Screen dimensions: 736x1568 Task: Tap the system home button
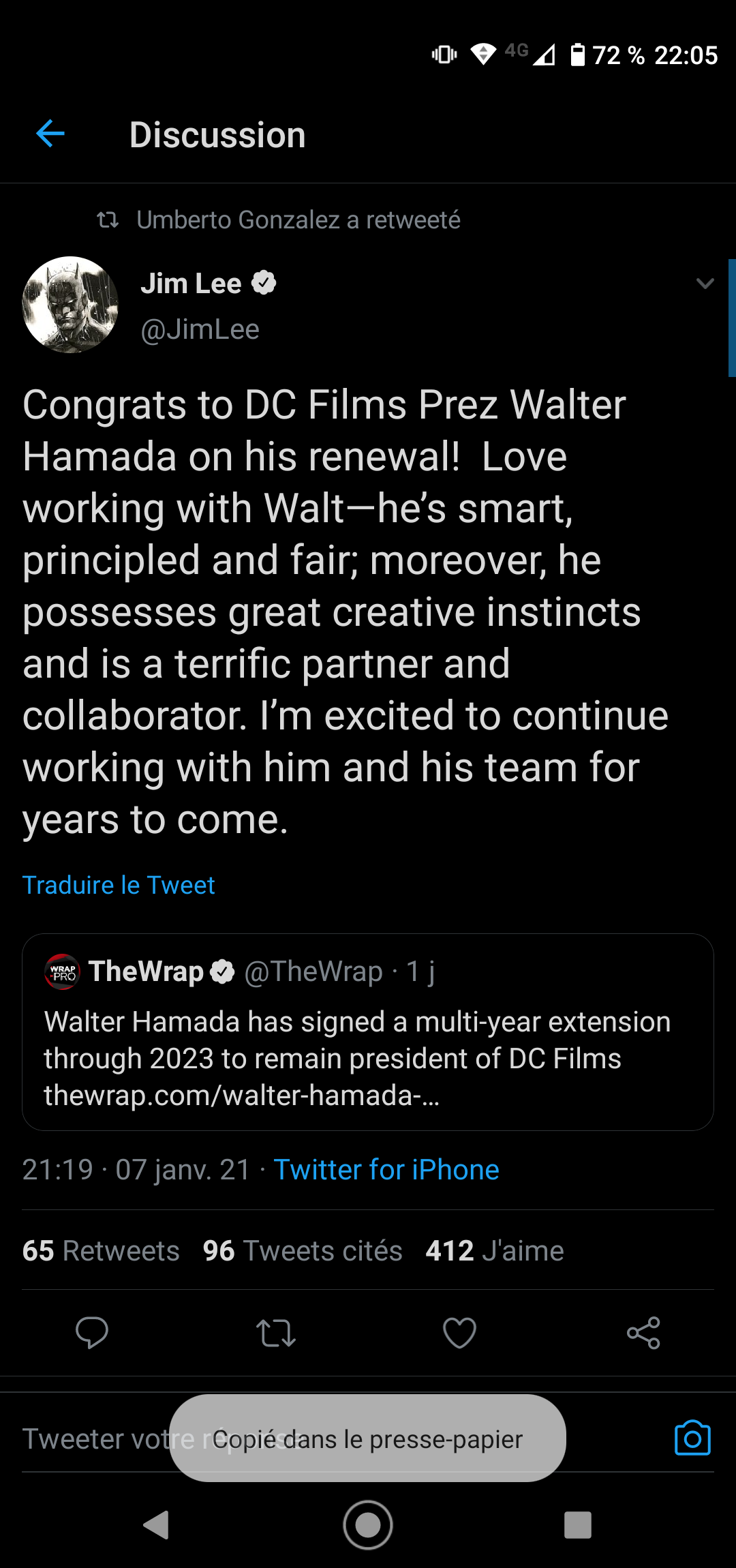[368, 1525]
